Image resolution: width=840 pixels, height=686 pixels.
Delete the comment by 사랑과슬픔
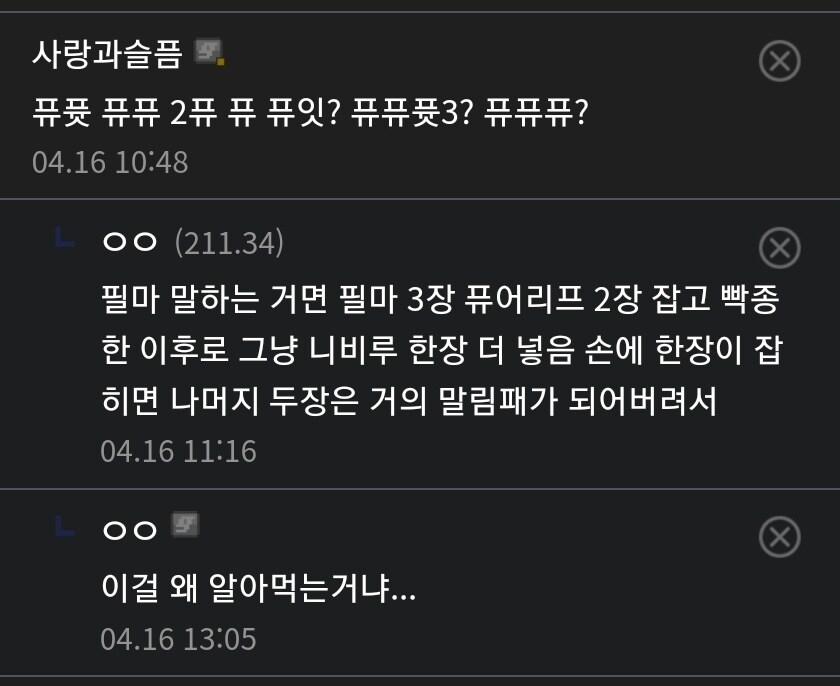coord(779,62)
